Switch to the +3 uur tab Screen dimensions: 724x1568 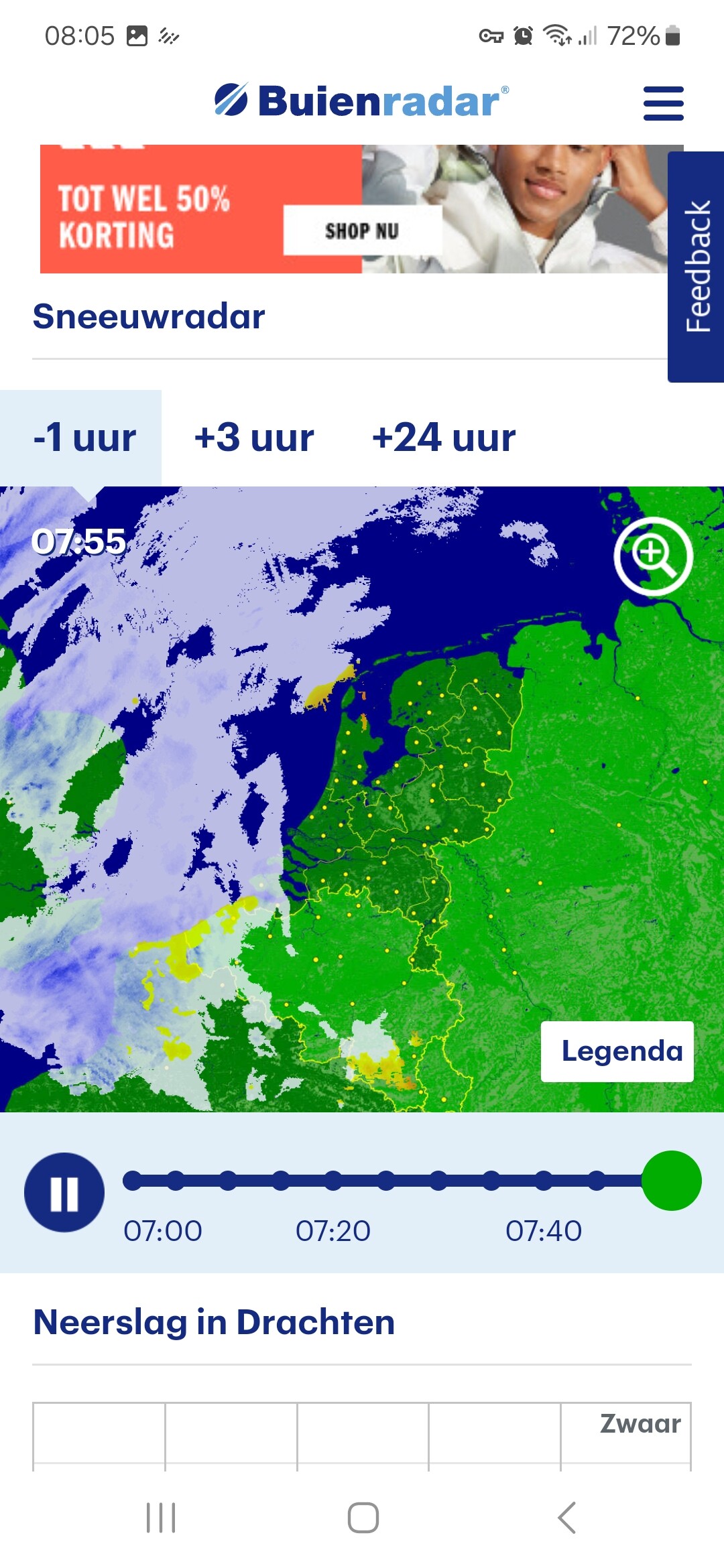click(253, 438)
